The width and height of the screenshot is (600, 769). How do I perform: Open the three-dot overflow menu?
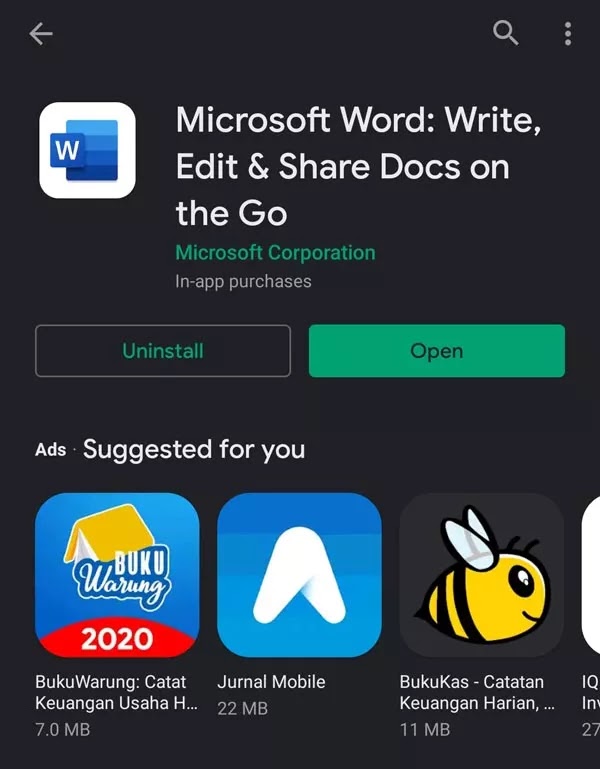(x=567, y=34)
